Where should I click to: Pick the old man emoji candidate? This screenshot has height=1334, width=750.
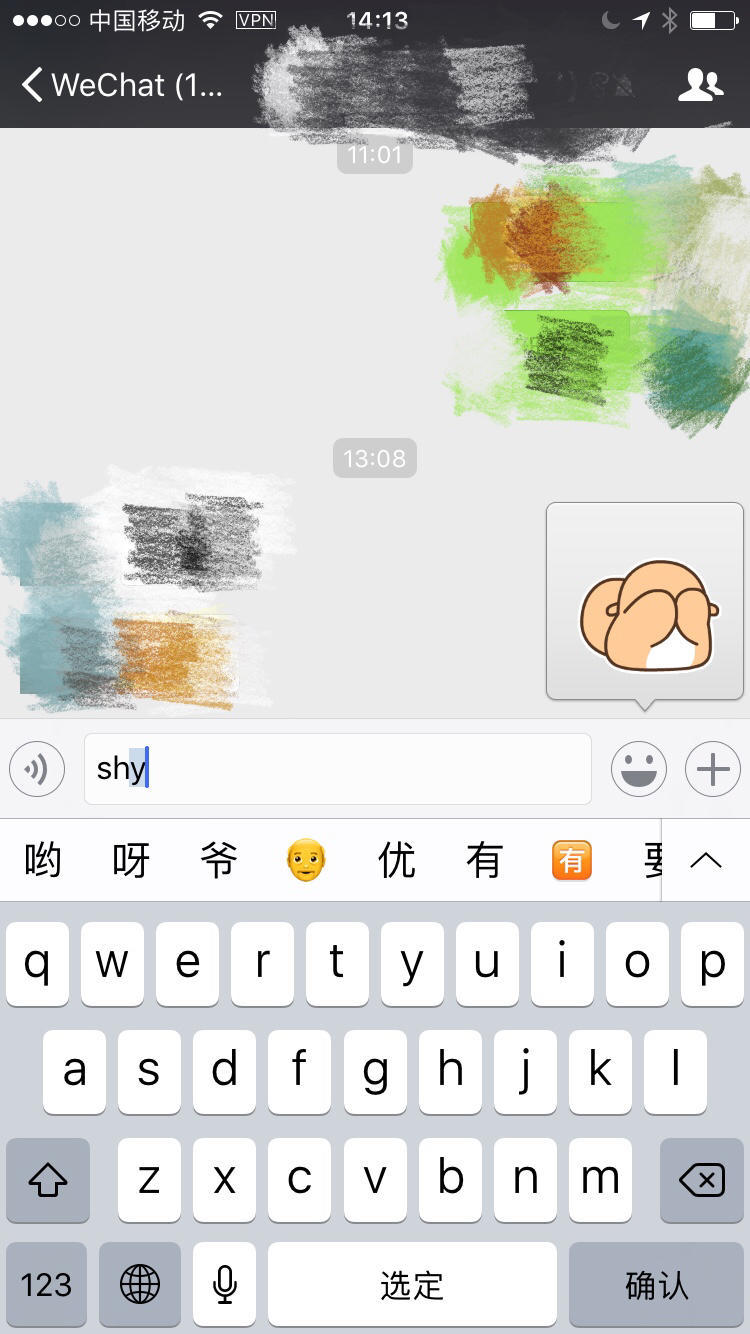[306, 860]
